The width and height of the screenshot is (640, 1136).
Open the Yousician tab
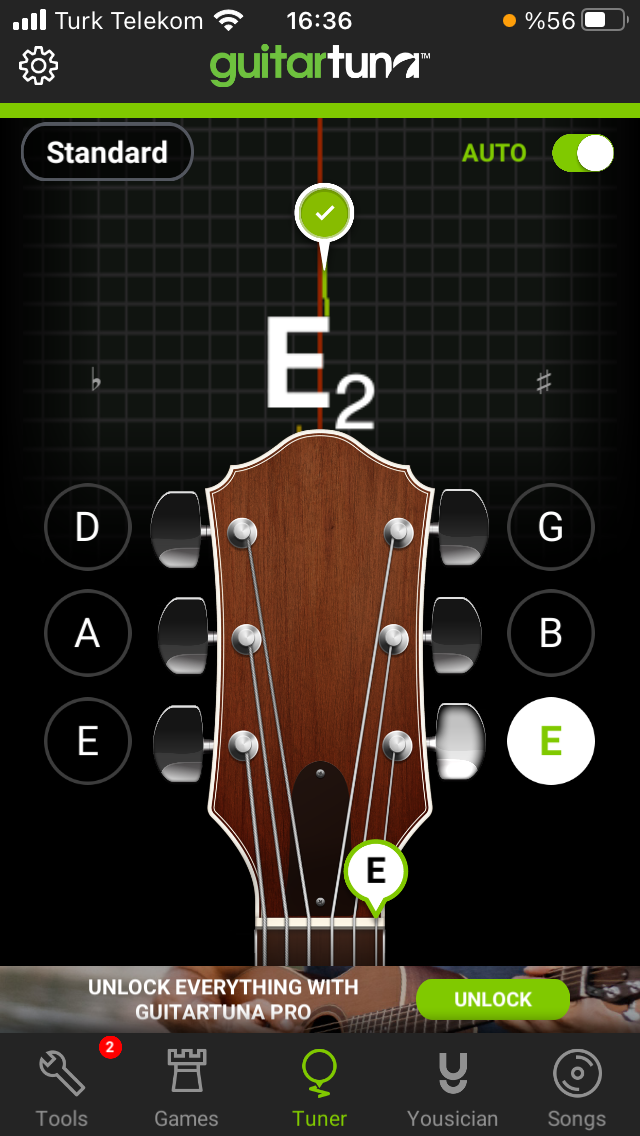(452, 1086)
